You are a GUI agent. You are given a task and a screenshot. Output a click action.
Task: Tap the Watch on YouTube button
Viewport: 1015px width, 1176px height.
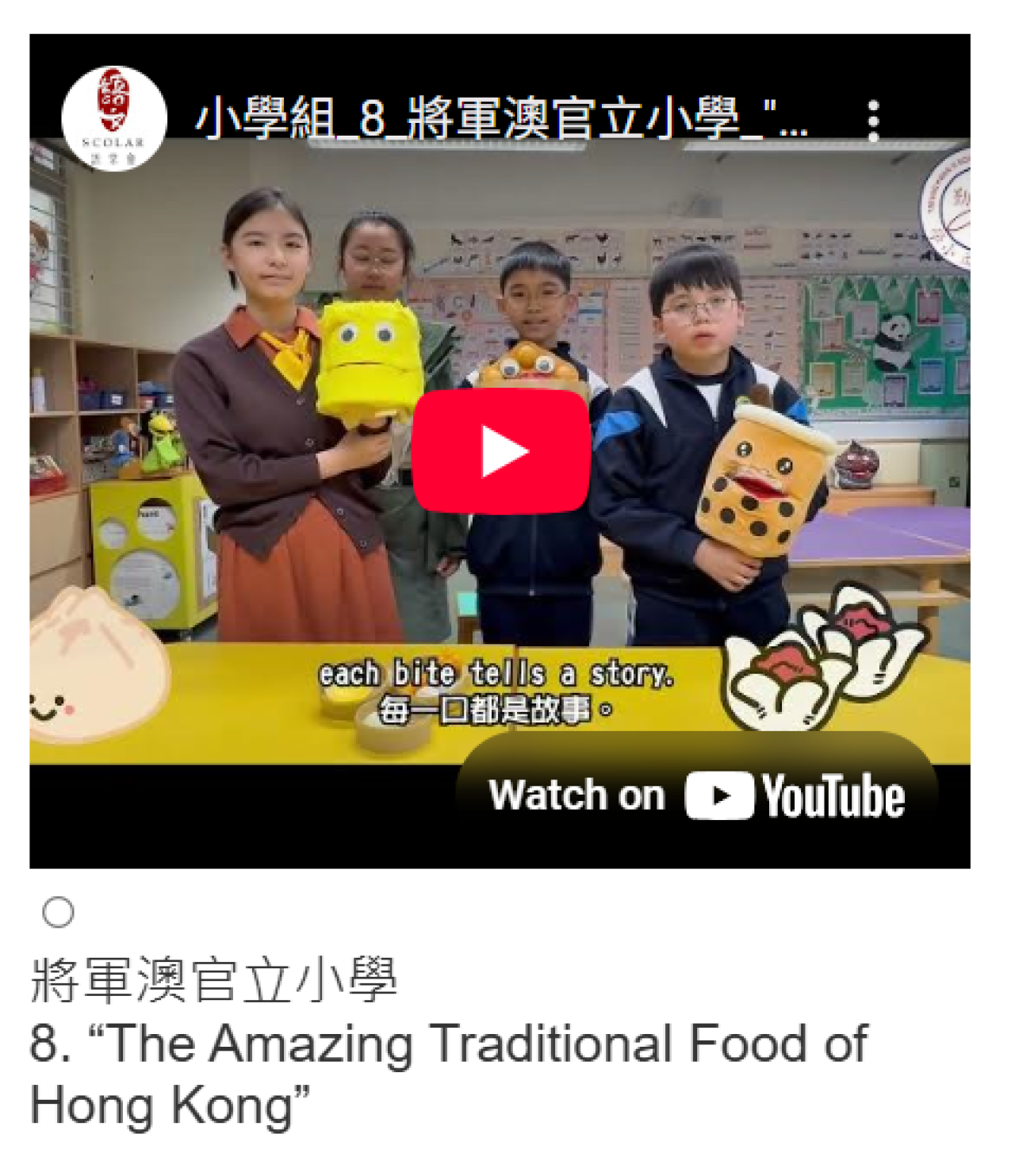point(696,795)
